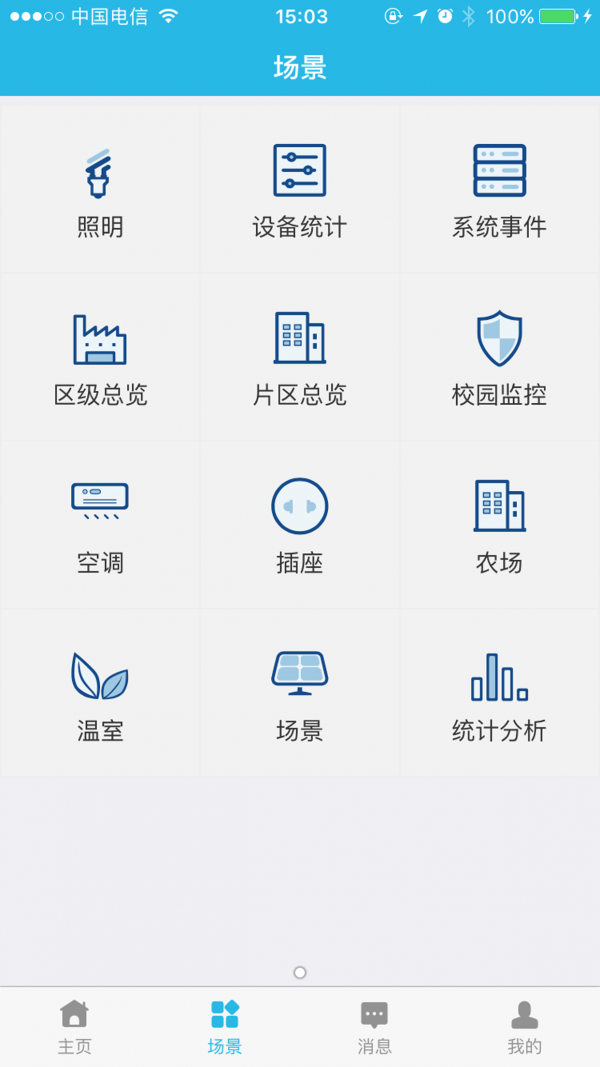Open the 插座 socket tile

tap(300, 525)
